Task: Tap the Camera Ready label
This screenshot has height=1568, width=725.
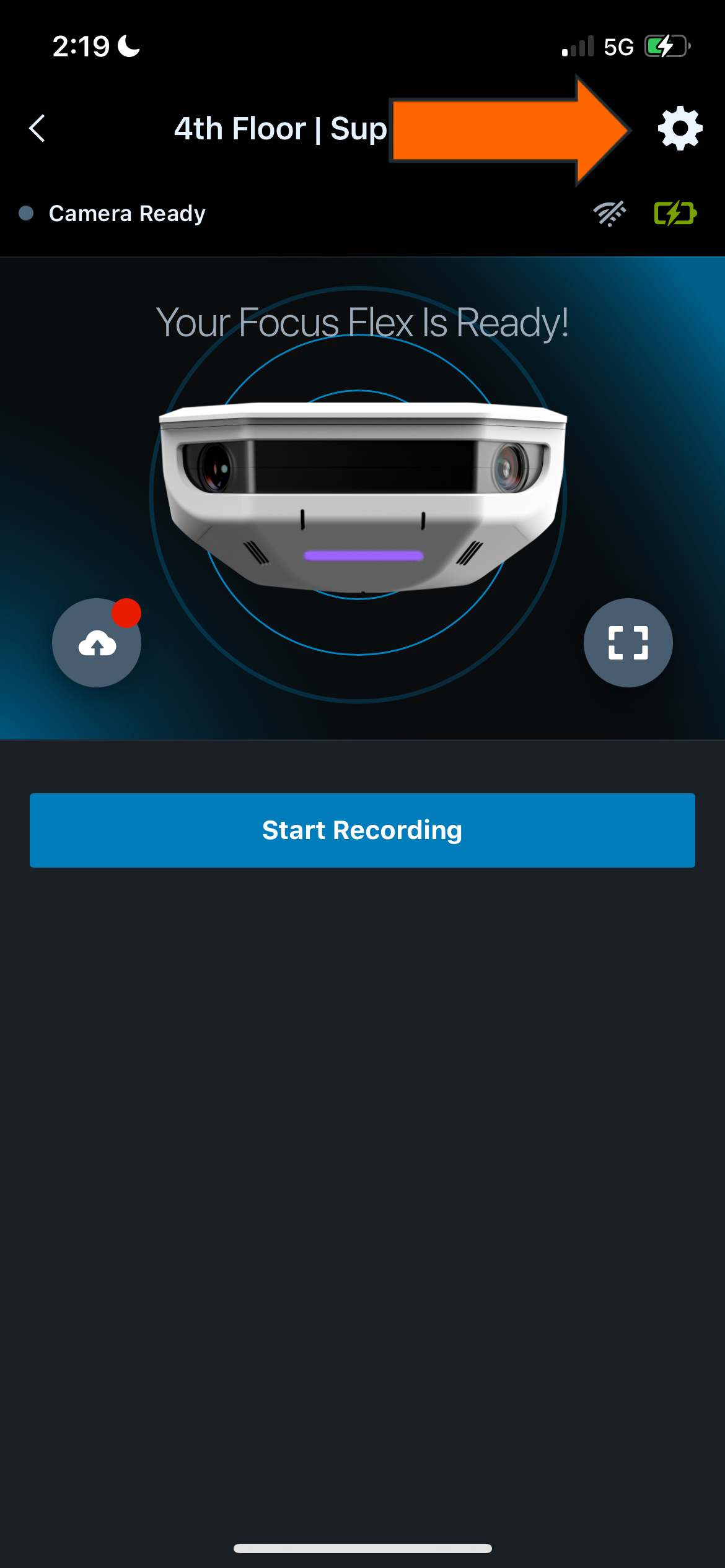Action: (x=127, y=213)
